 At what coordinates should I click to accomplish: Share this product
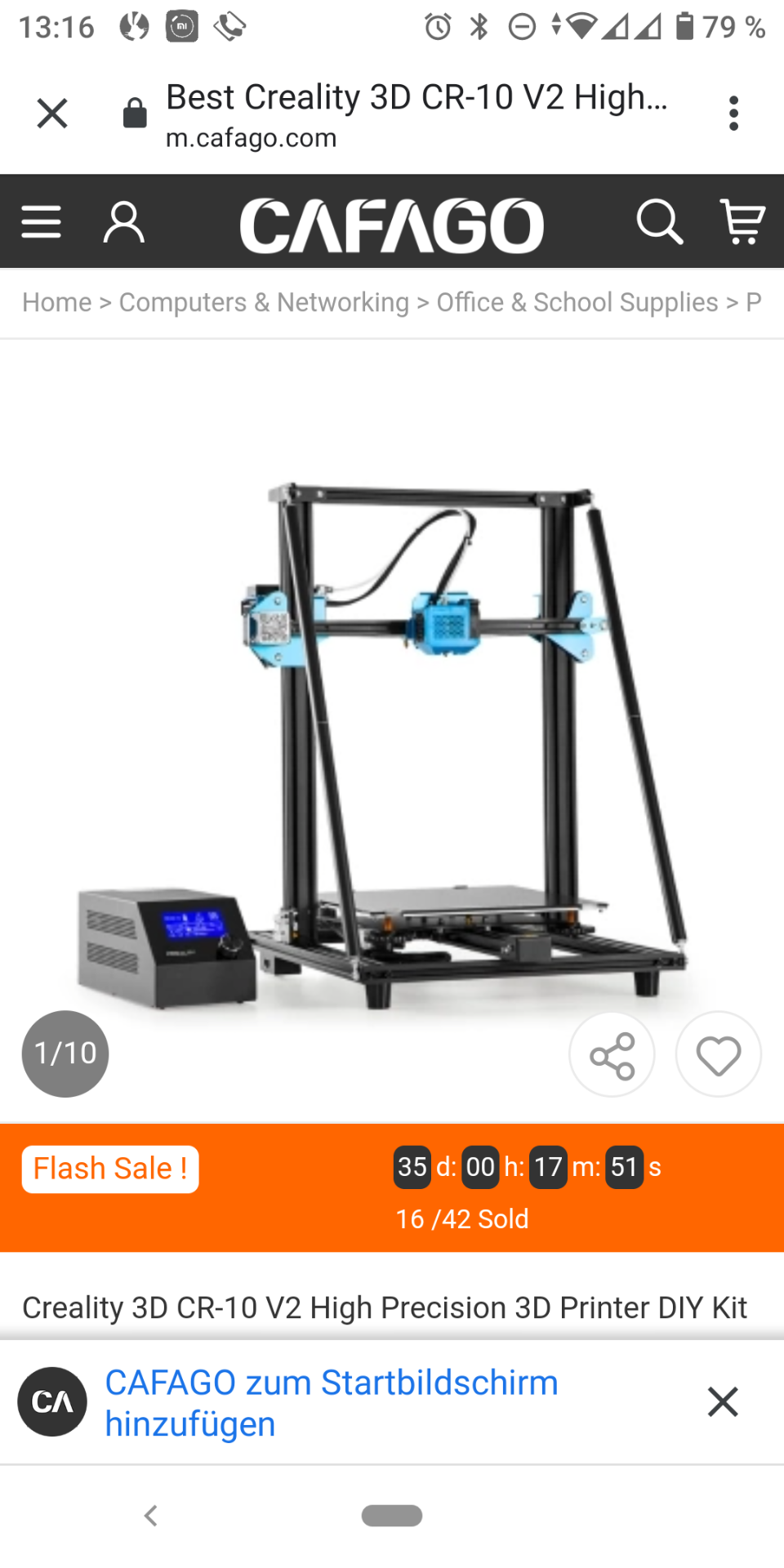tap(612, 1055)
